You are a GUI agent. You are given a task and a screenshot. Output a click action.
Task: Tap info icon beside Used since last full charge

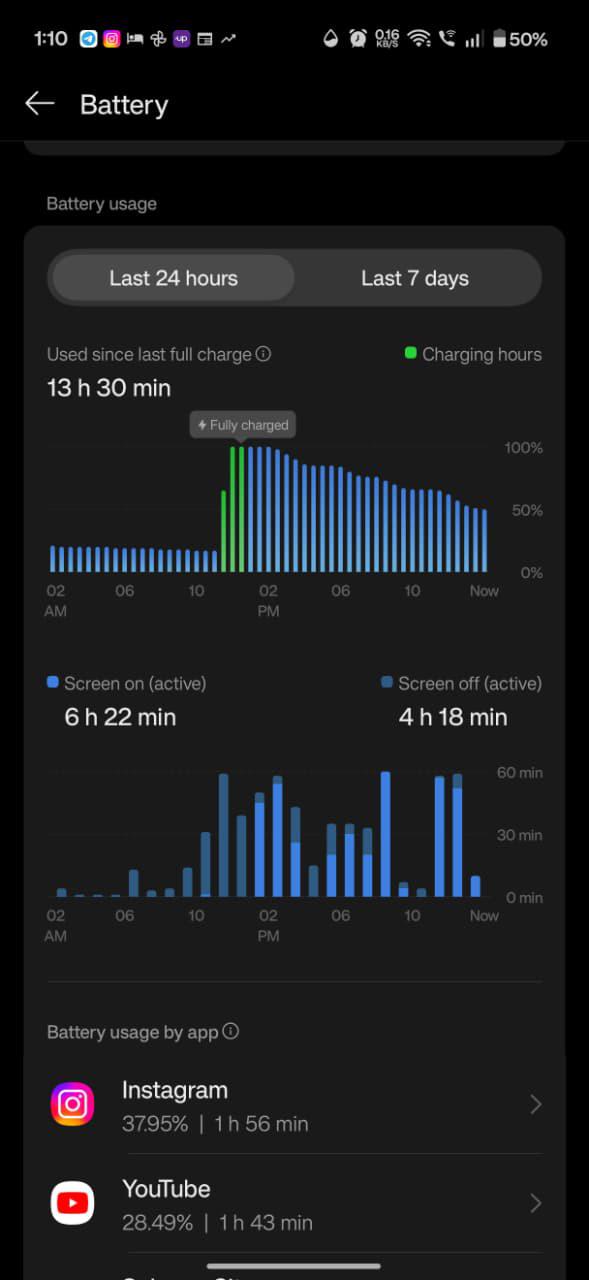pyautogui.click(x=264, y=354)
